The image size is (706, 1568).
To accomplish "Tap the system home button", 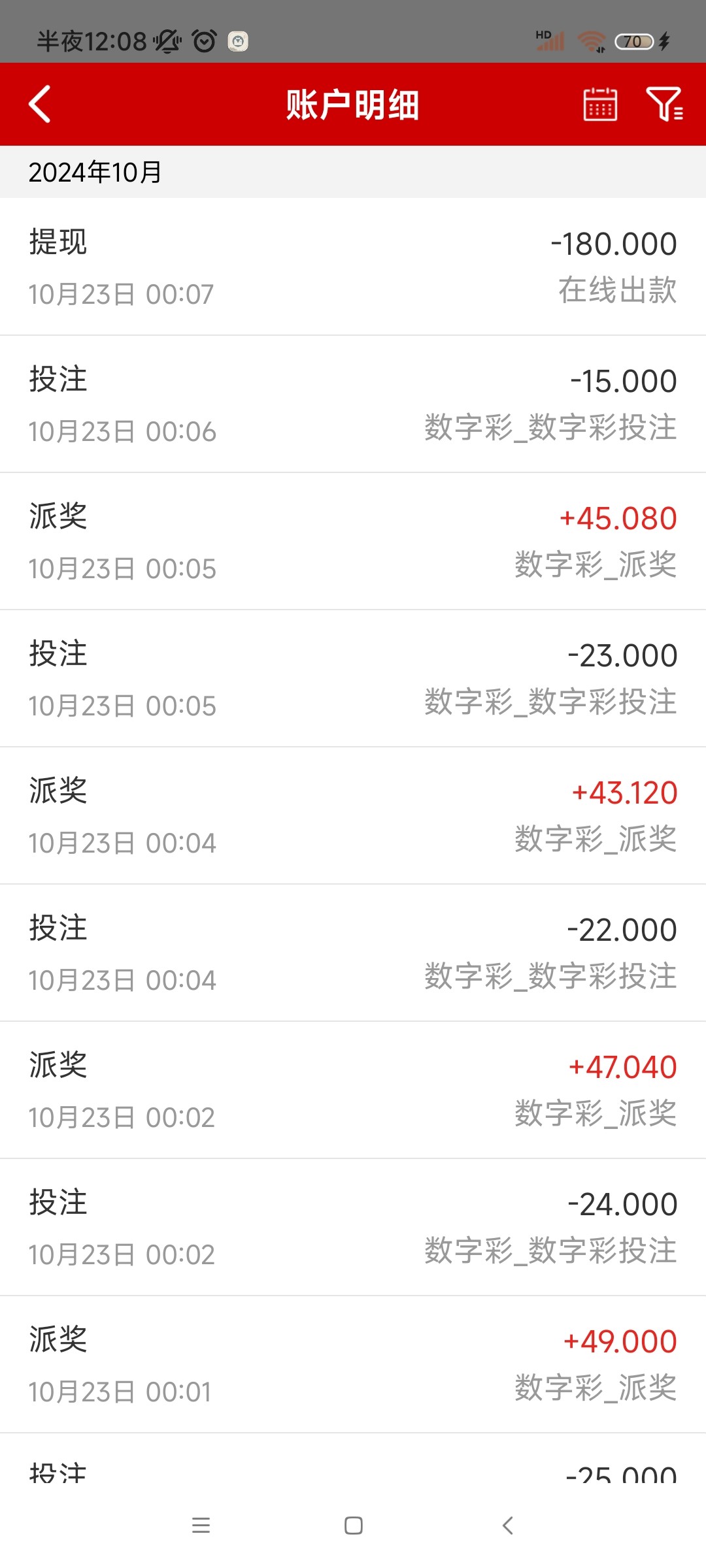I will [353, 1526].
